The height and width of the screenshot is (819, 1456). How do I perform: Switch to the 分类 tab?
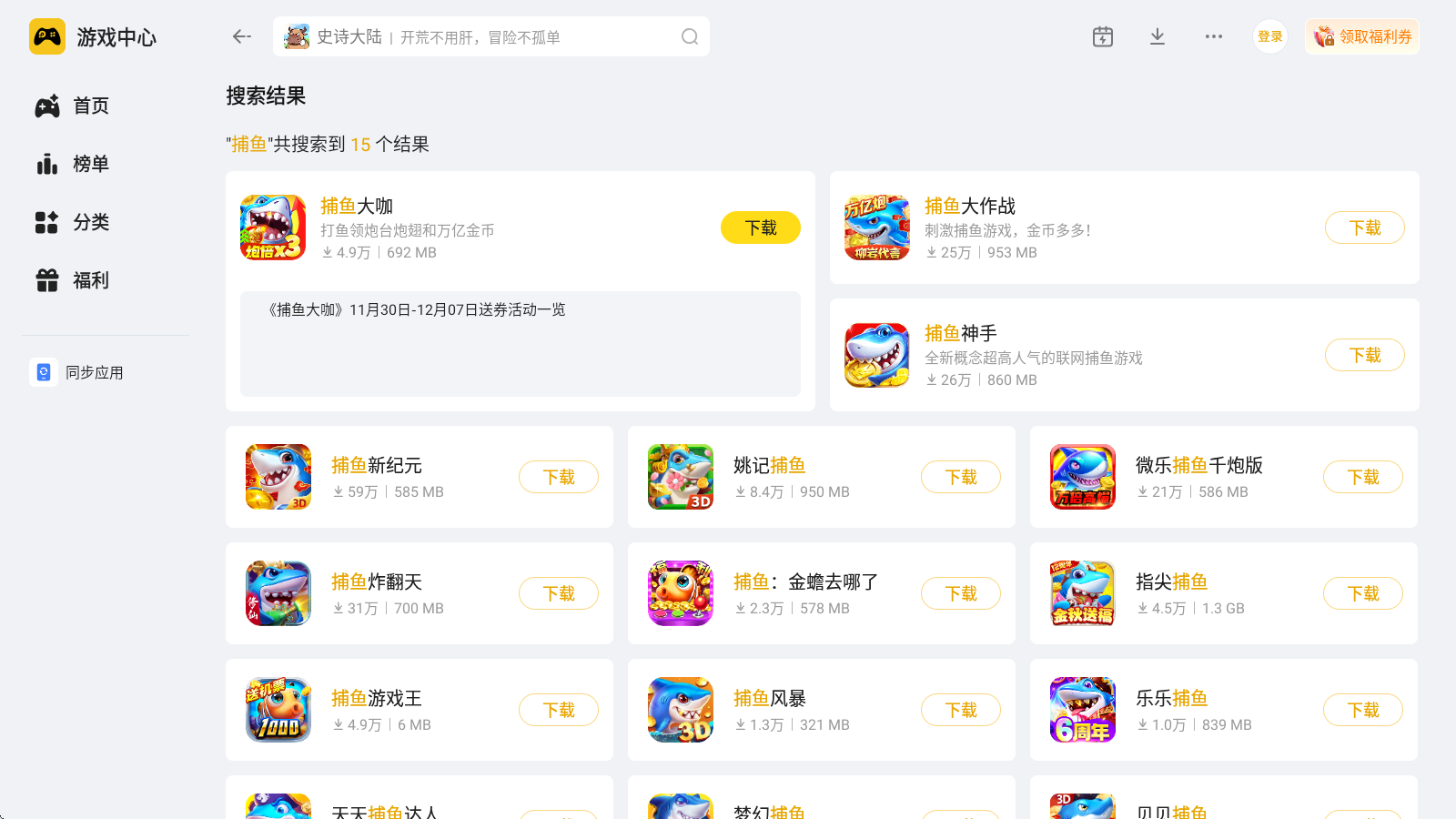pyautogui.click(x=73, y=222)
